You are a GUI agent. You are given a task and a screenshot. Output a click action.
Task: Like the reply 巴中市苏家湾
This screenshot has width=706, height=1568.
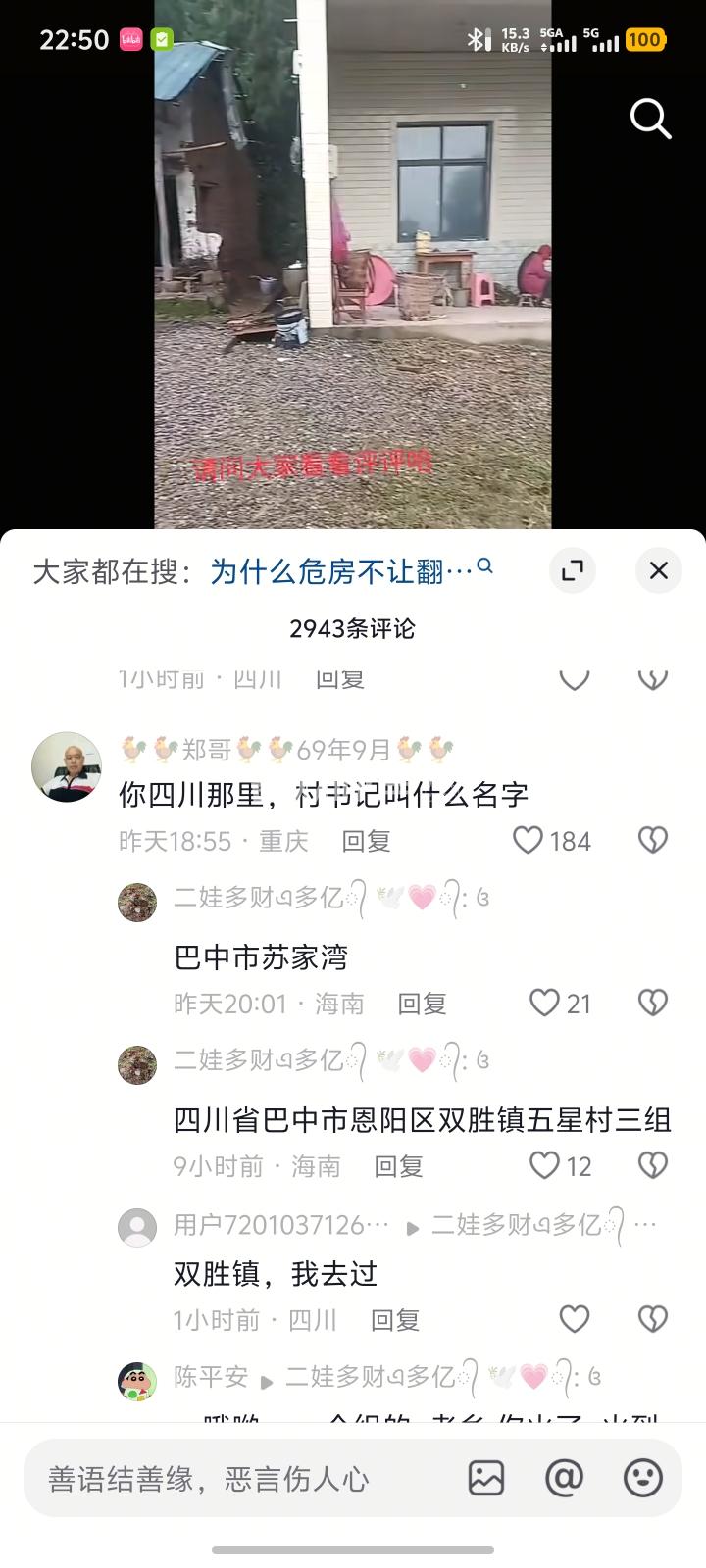[x=545, y=1003]
